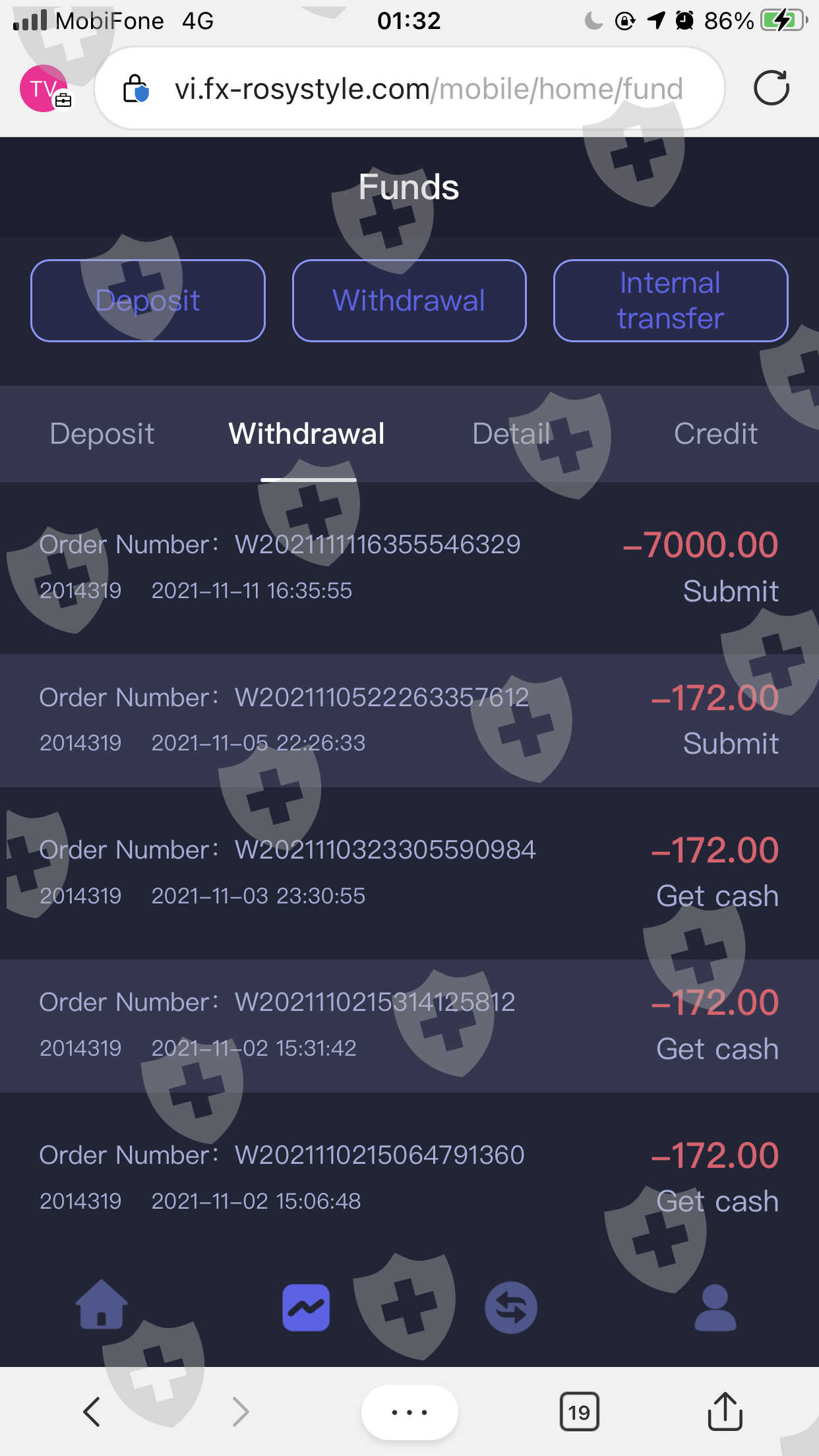This screenshot has width=819, height=1456.
Task: Open the Credit tab
Action: coord(715,434)
